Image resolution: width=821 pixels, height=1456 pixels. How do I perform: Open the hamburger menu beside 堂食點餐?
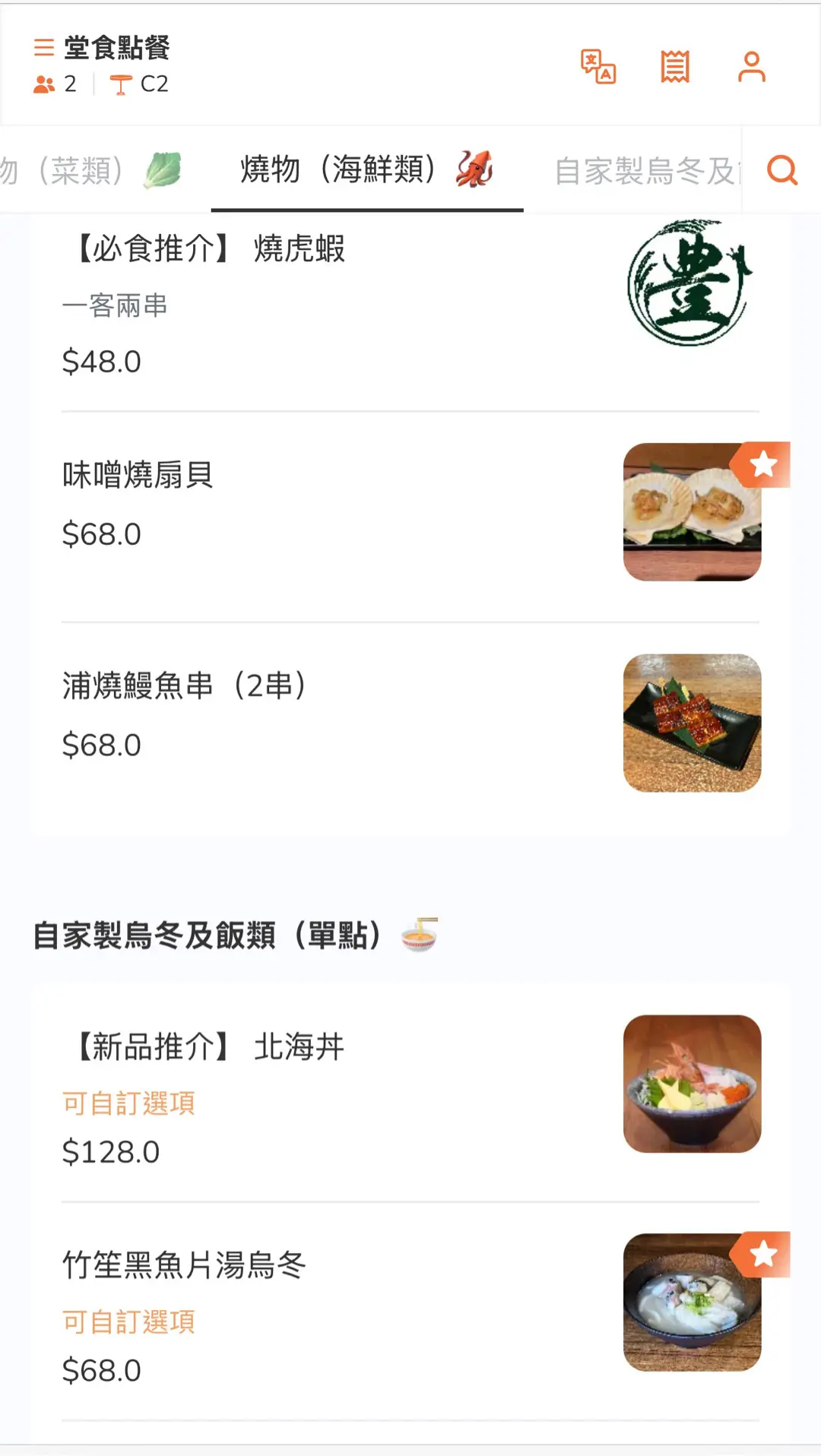point(44,48)
